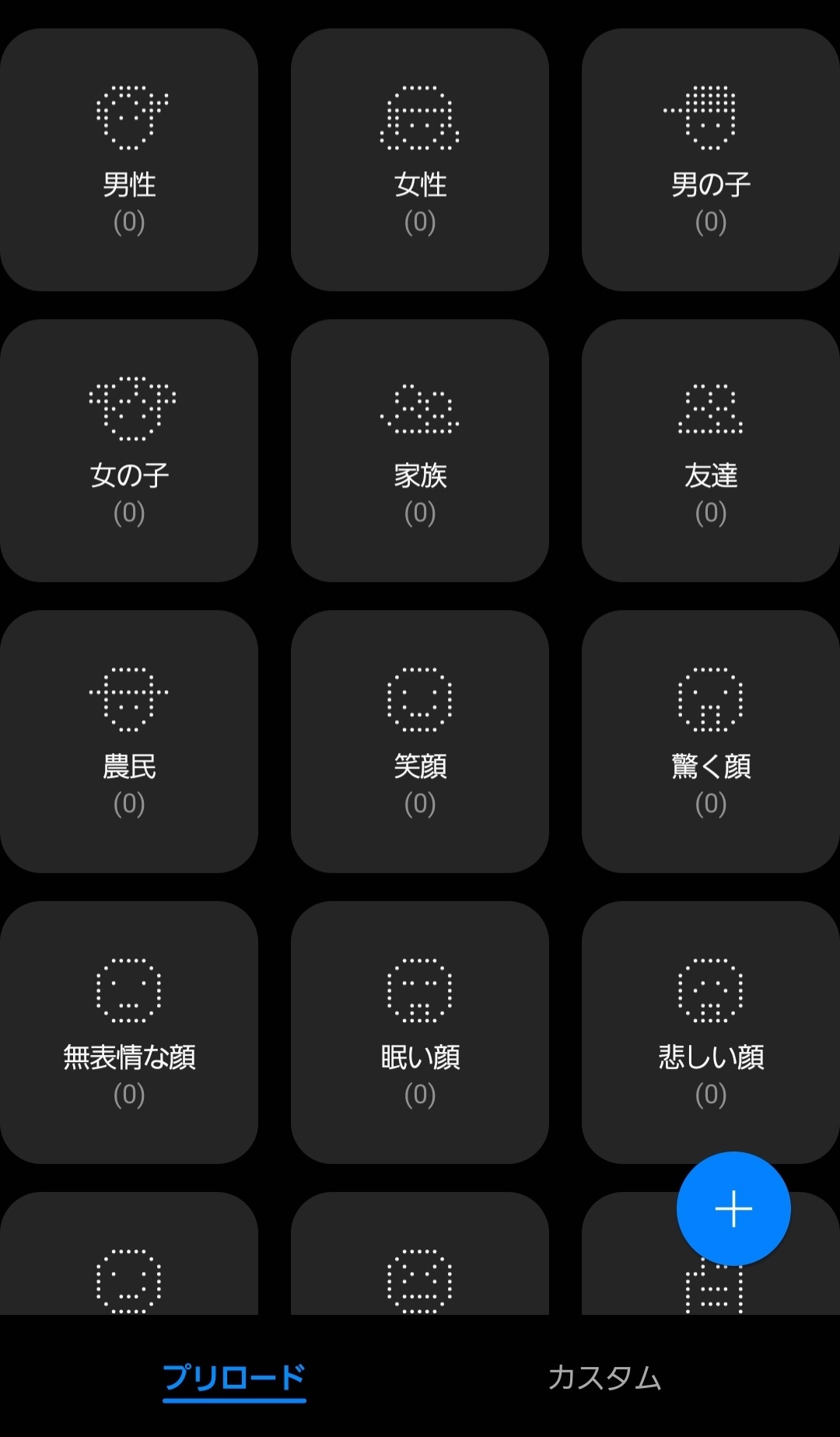Select the 笑顔 (smile) face category
The width and height of the screenshot is (840, 1437).
[419, 739]
